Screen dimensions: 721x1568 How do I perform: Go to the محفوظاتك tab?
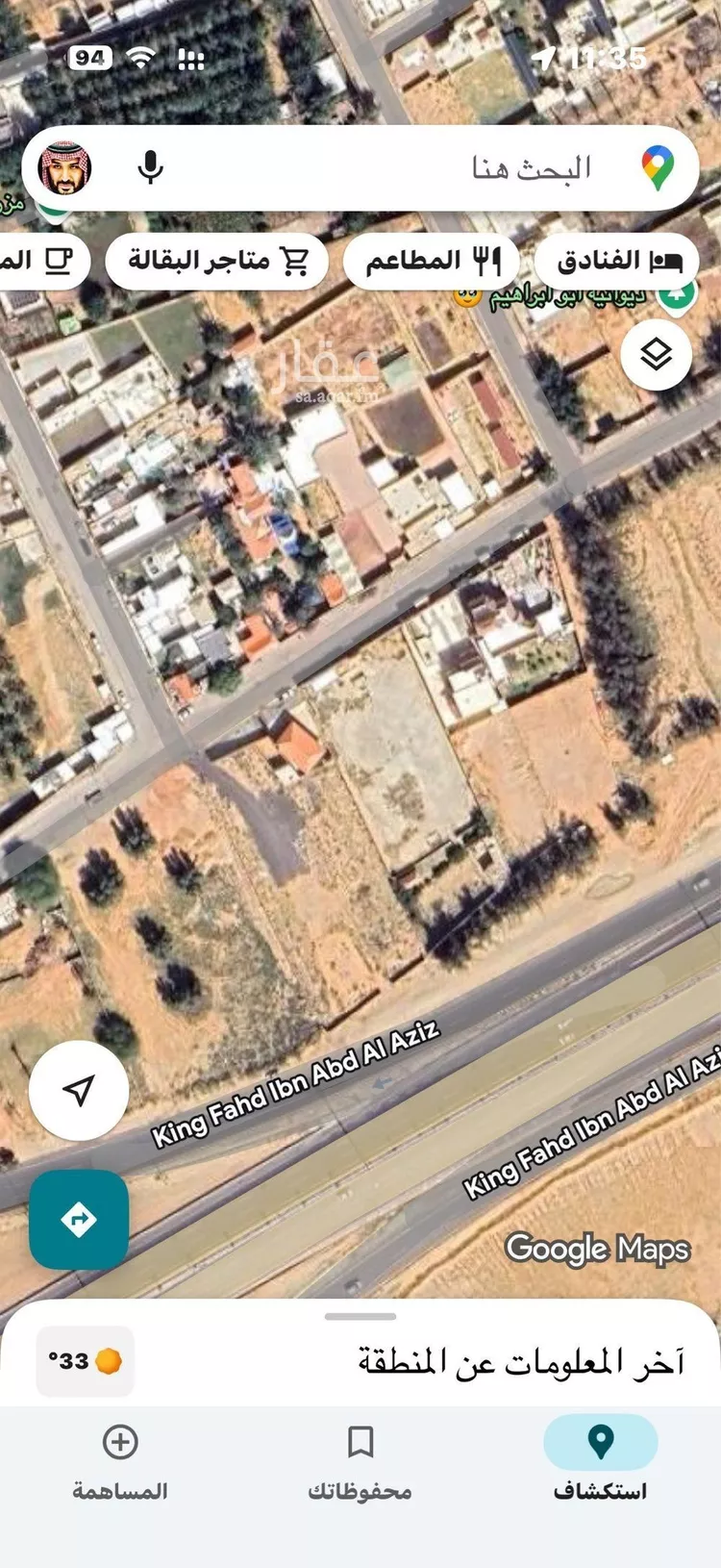coord(360,1460)
